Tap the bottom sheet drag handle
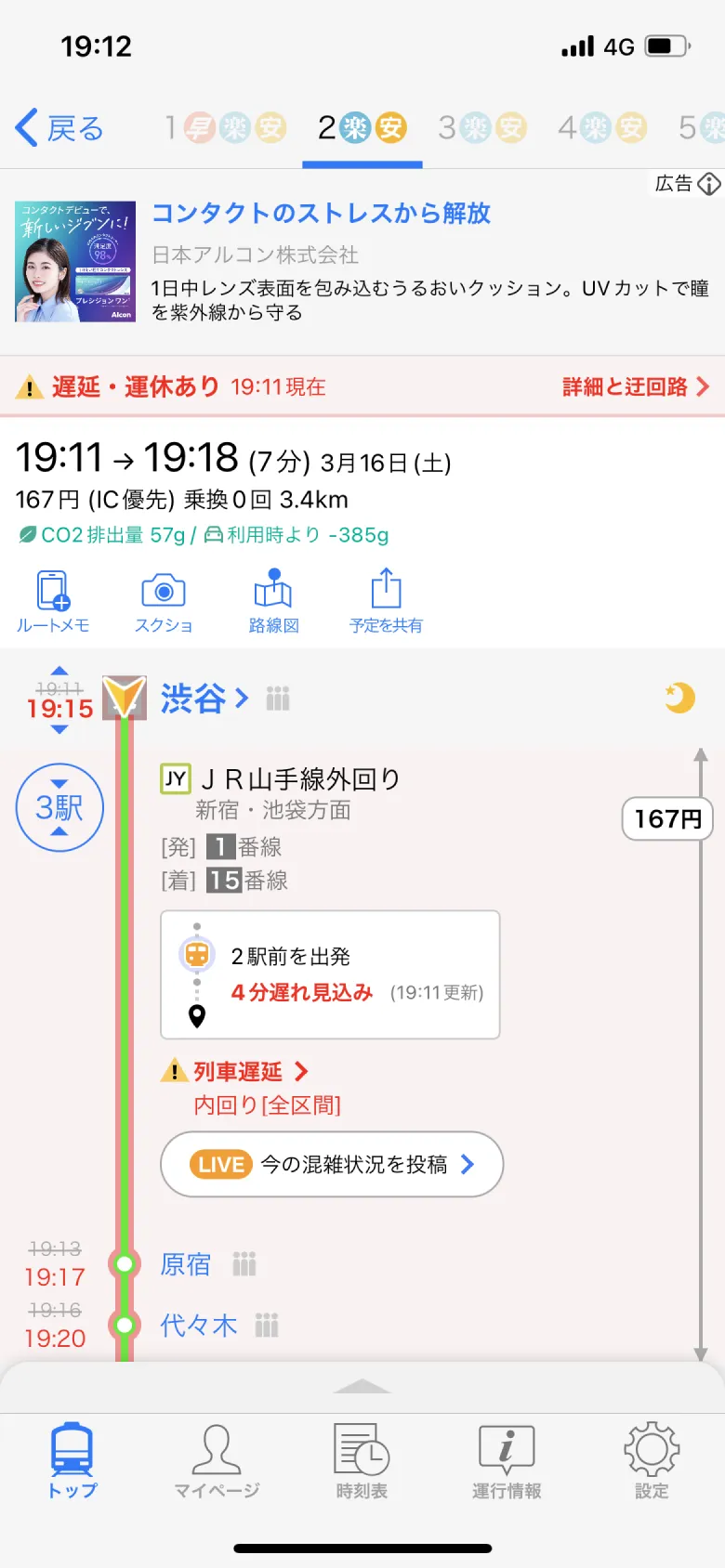 pos(362,1386)
